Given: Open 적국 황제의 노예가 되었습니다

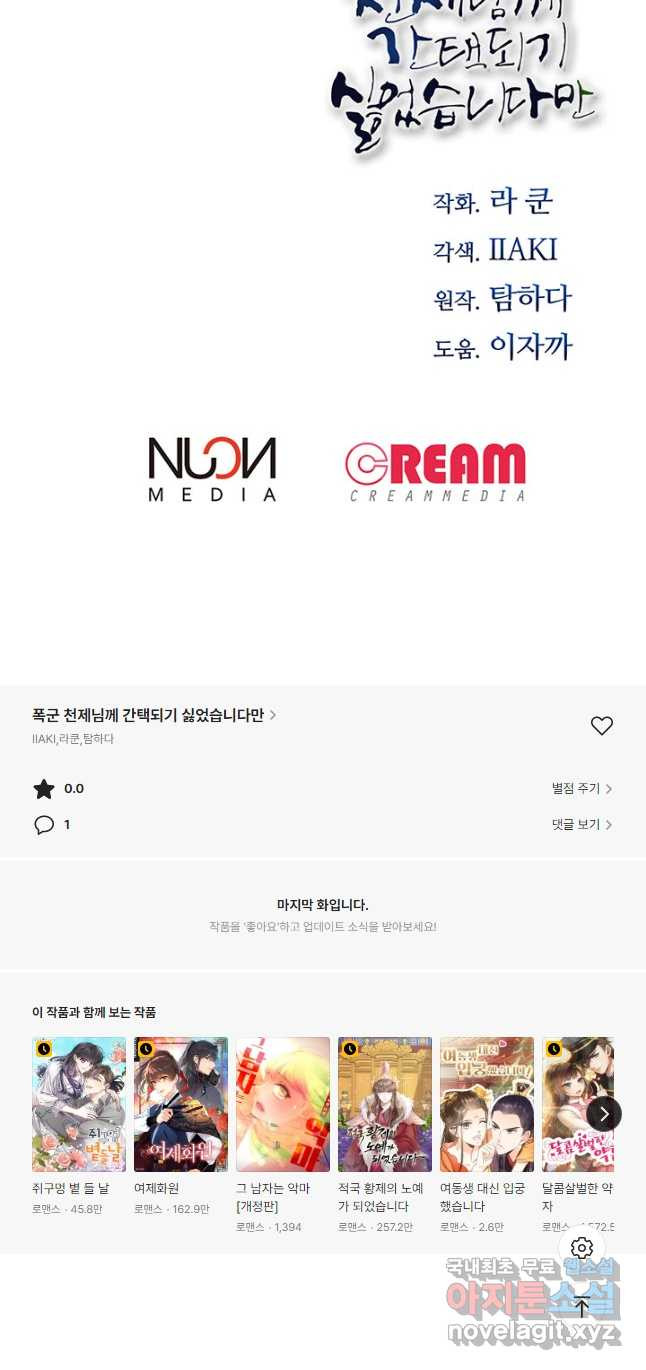Looking at the screenshot, I should (385, 1104).
